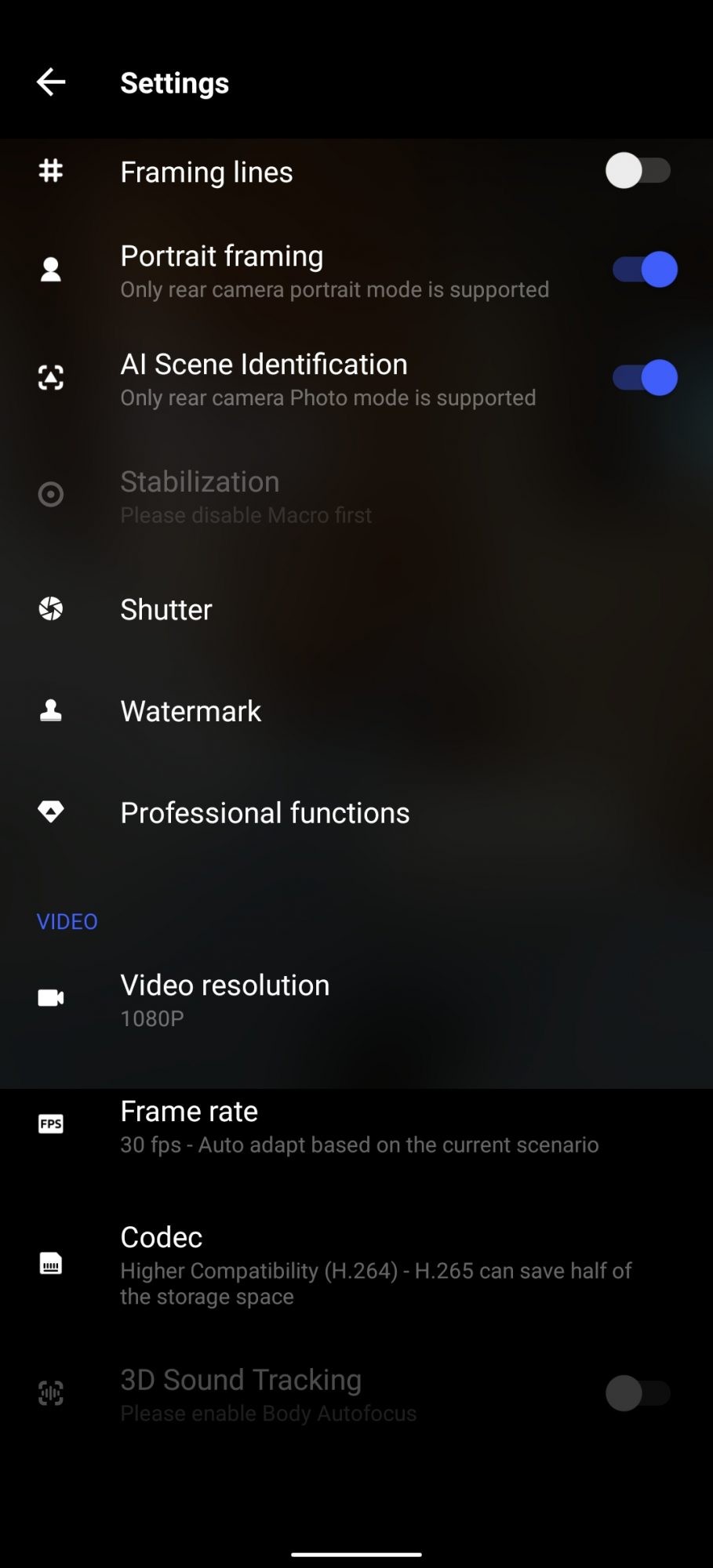The width and height of the screenshot is (713, 1568).
Task: Open Watermark options
Action: (191, 711)
